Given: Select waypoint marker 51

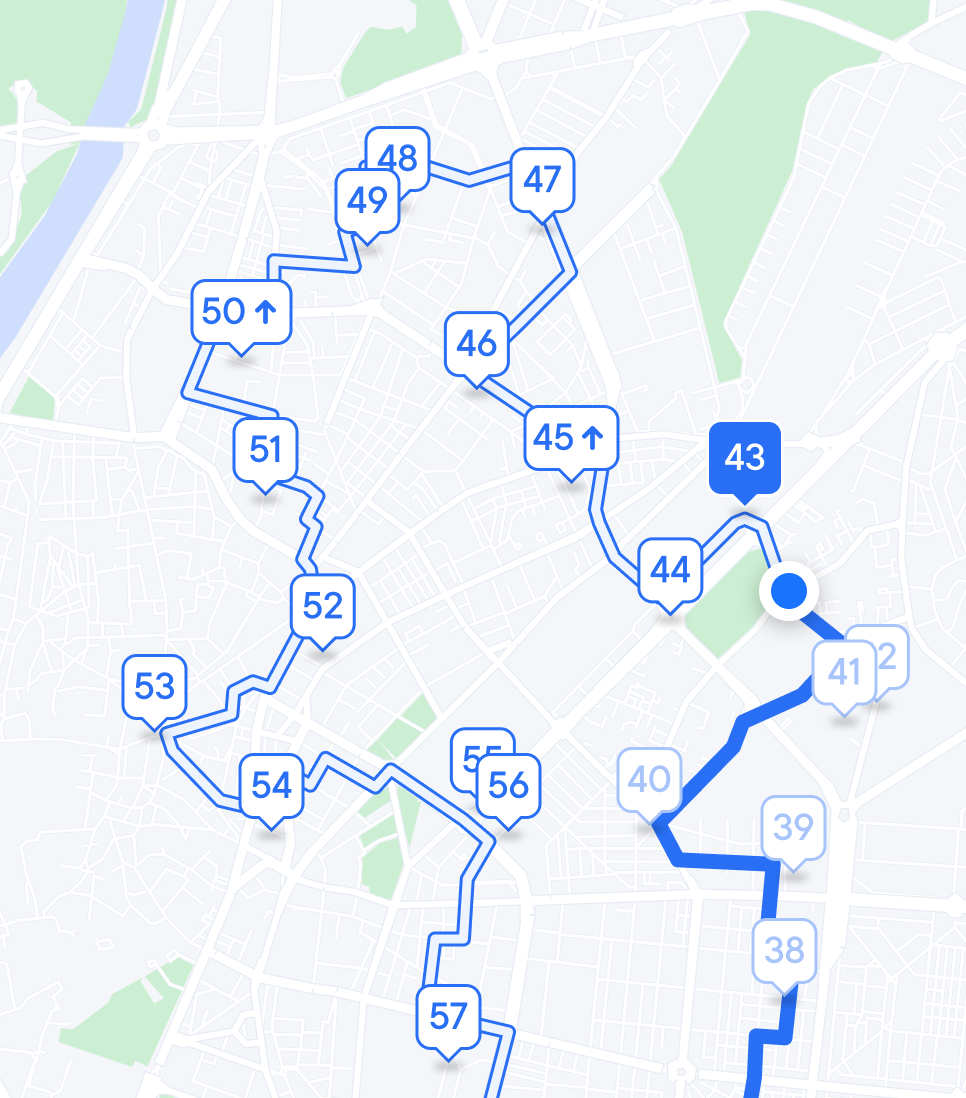Looking at the screenshot, I should [x=265, y=452].
